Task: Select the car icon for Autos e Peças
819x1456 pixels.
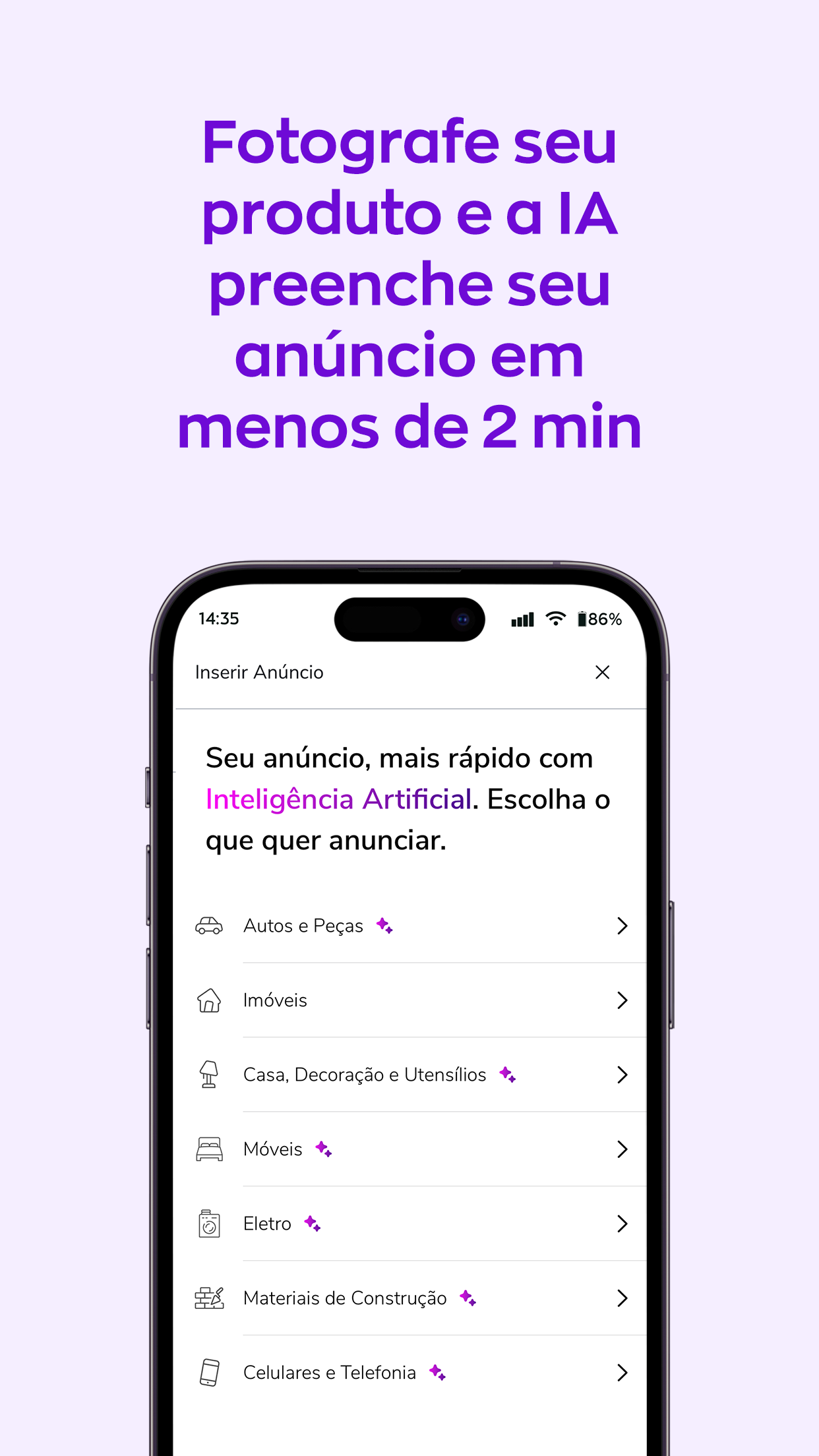Action: click(209, 926)
